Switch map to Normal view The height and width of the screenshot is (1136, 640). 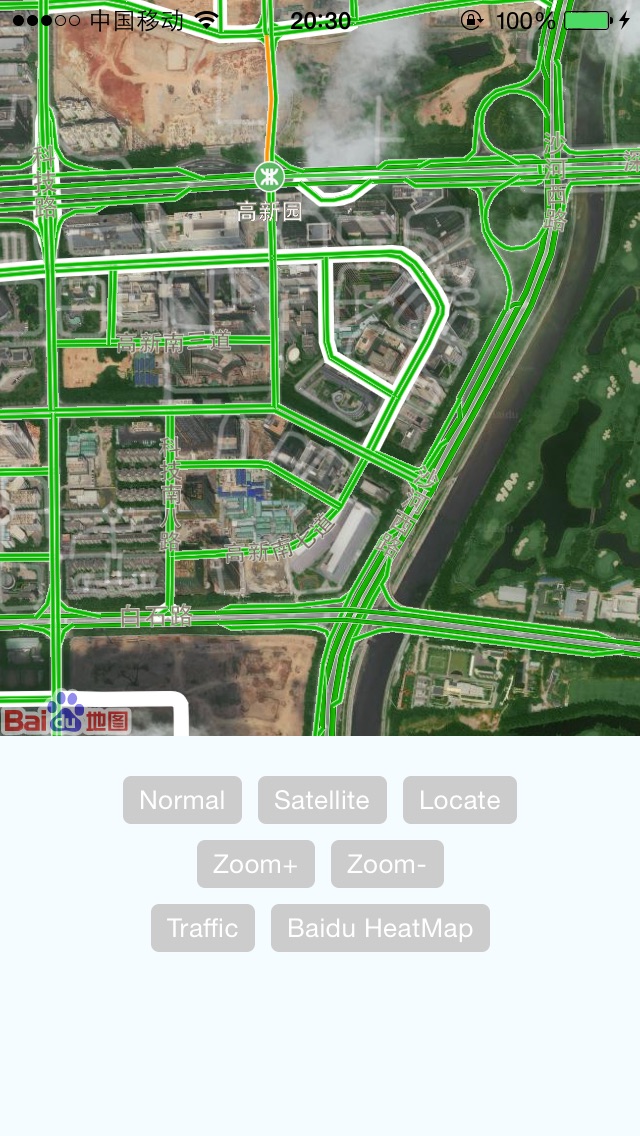[182, 800]
